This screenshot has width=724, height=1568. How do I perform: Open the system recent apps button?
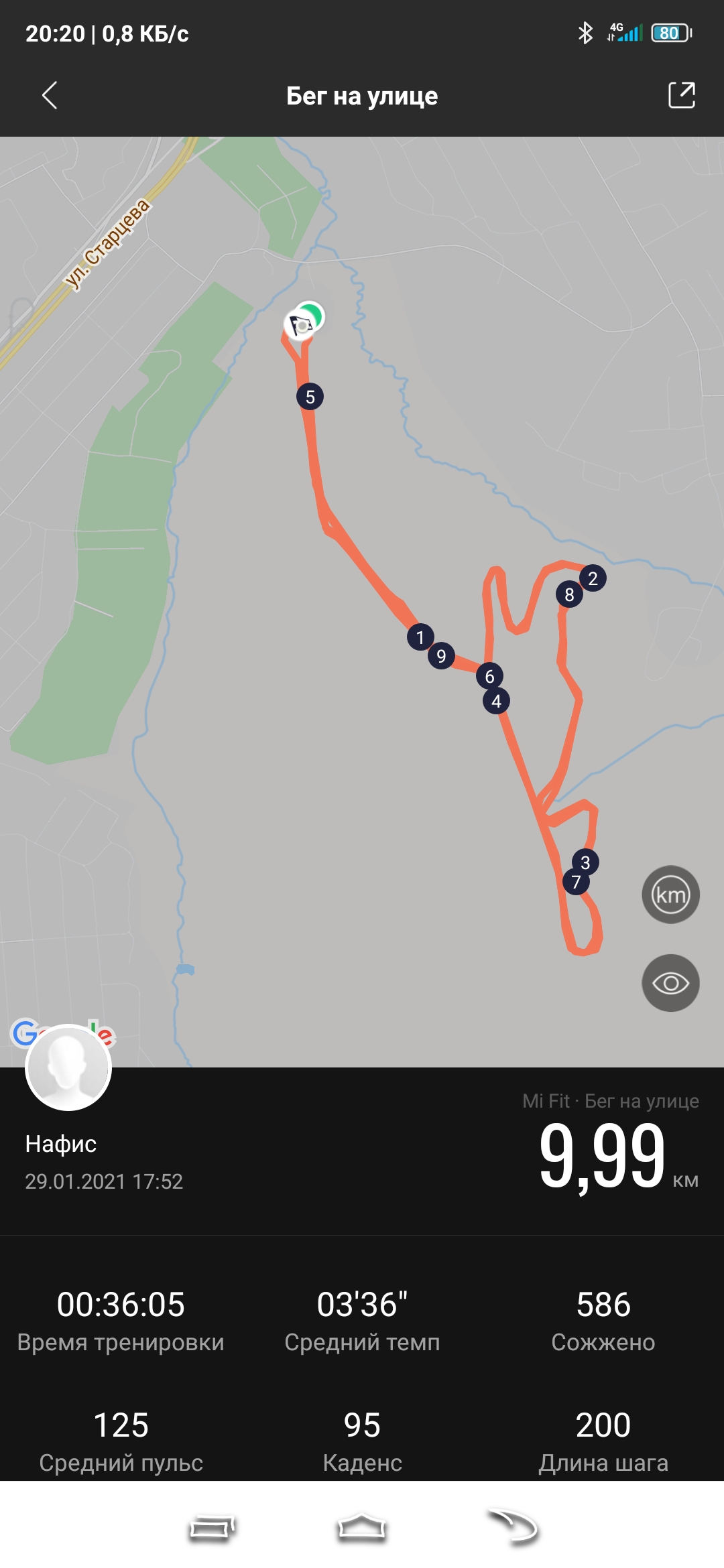pos(211,1528)
